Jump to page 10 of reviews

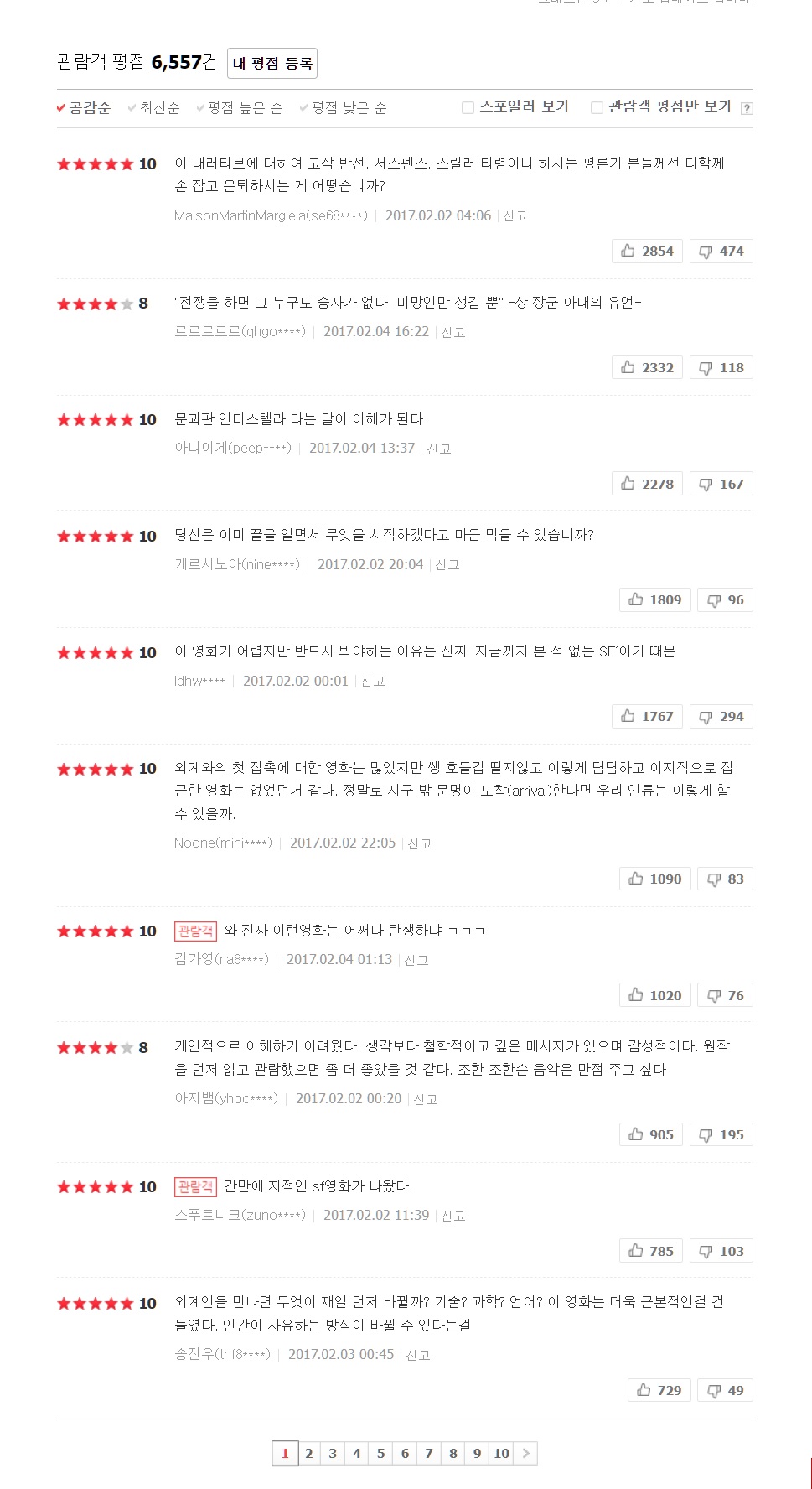[501, 1453]
